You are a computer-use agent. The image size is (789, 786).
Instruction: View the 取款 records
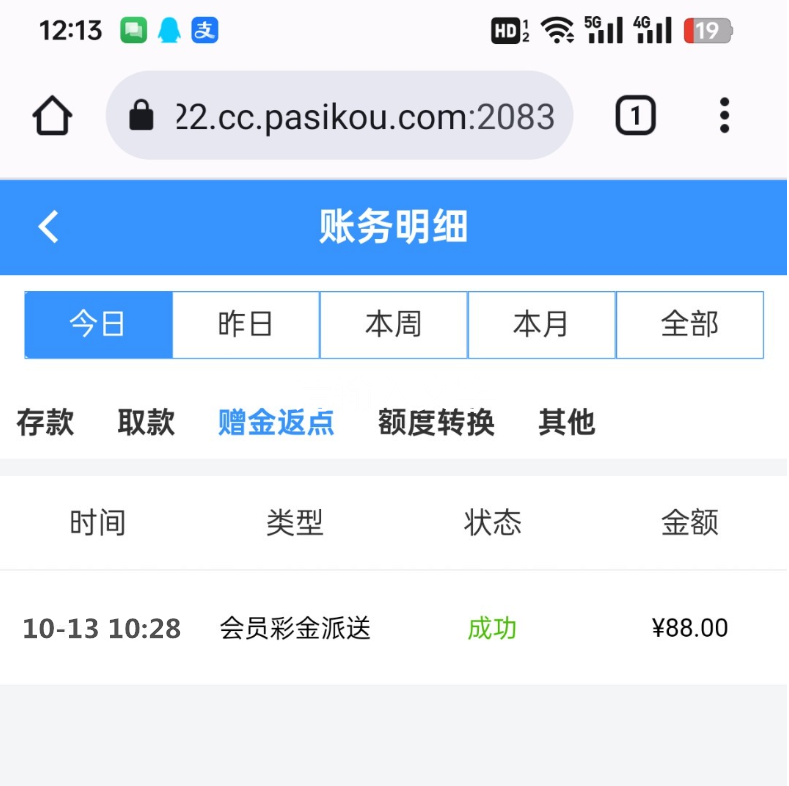(146, 422)
